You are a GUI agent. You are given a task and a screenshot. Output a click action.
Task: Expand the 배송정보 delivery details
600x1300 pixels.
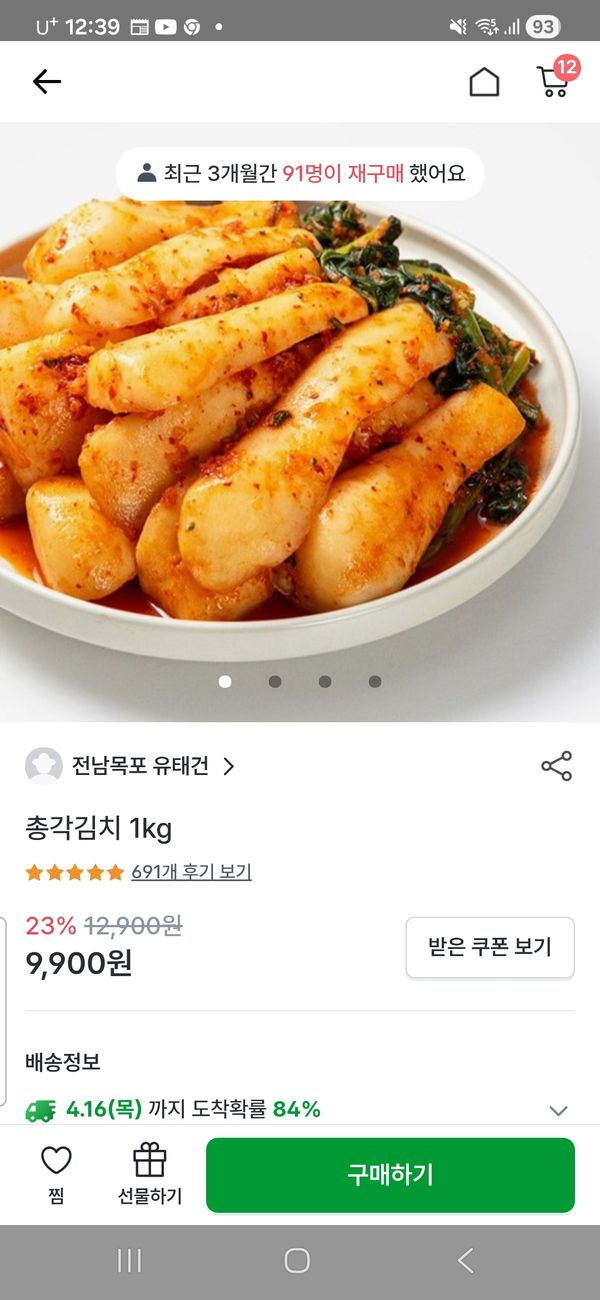(x=558, y=1110)
